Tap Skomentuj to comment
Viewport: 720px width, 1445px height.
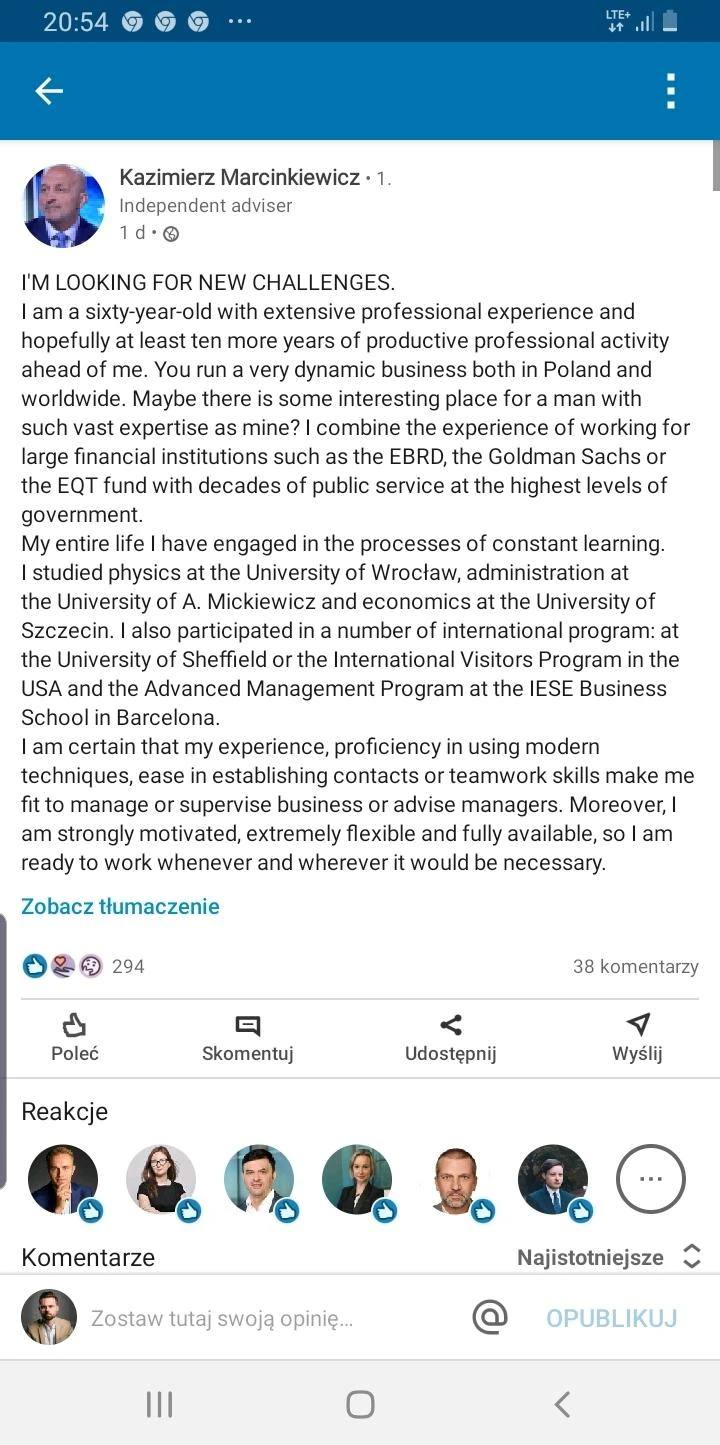pyautogui.click(x=247, y=1038)
